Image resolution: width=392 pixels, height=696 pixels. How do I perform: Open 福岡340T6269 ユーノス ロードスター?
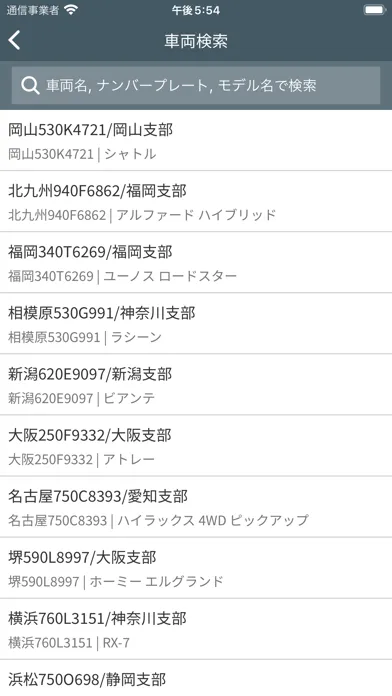click(x=196, y=263)
